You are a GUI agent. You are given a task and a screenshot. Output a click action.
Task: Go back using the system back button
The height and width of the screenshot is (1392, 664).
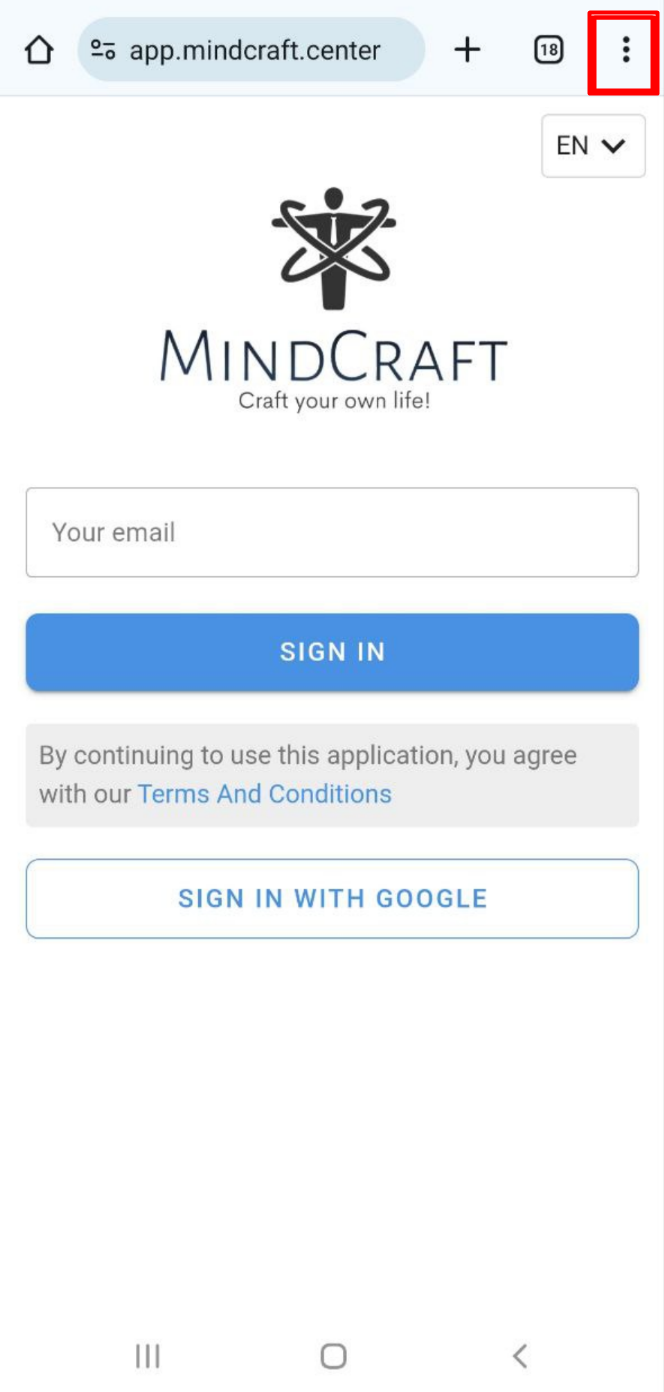519,1356
